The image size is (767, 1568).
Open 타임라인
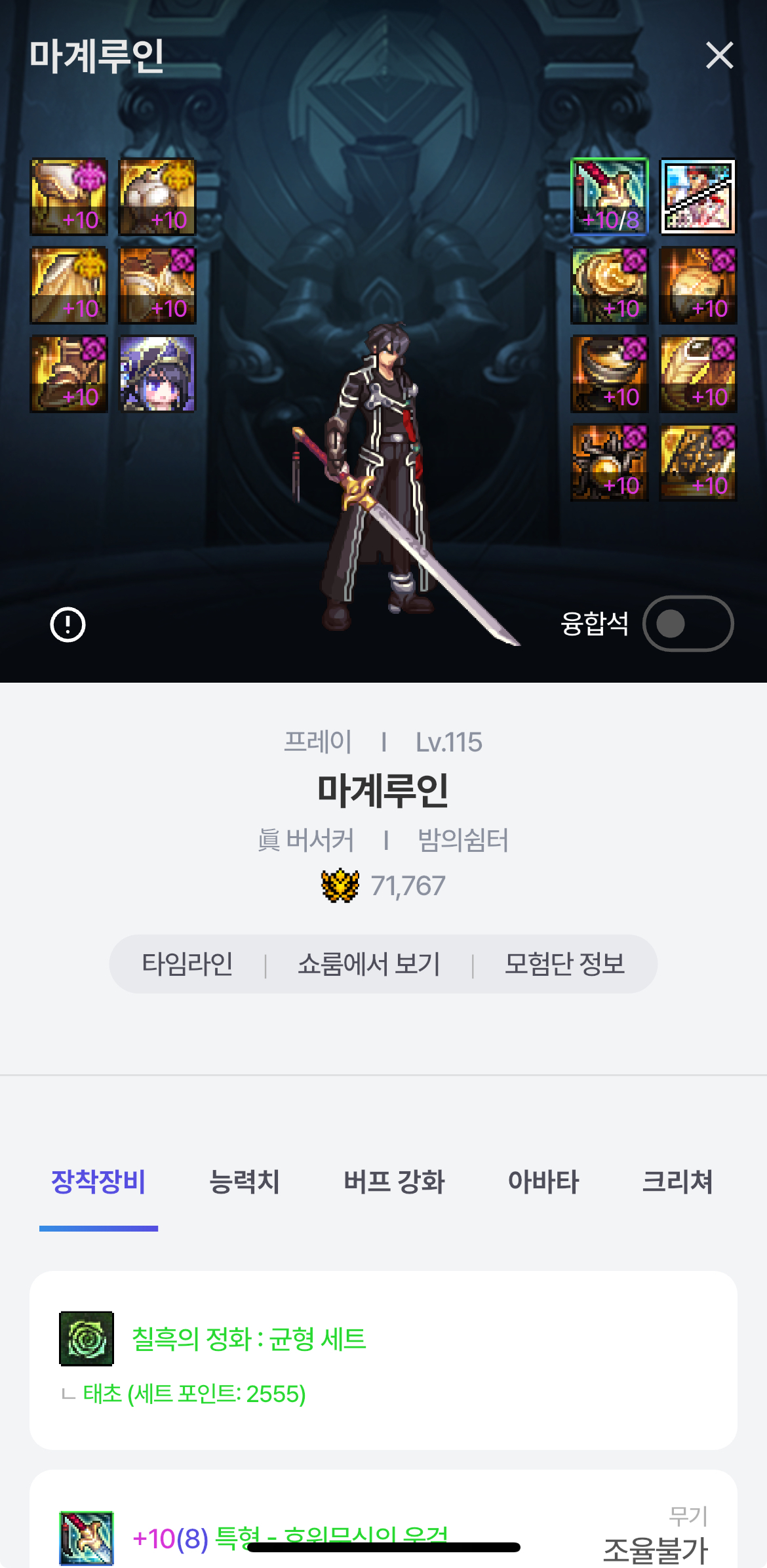click(187, 964)
